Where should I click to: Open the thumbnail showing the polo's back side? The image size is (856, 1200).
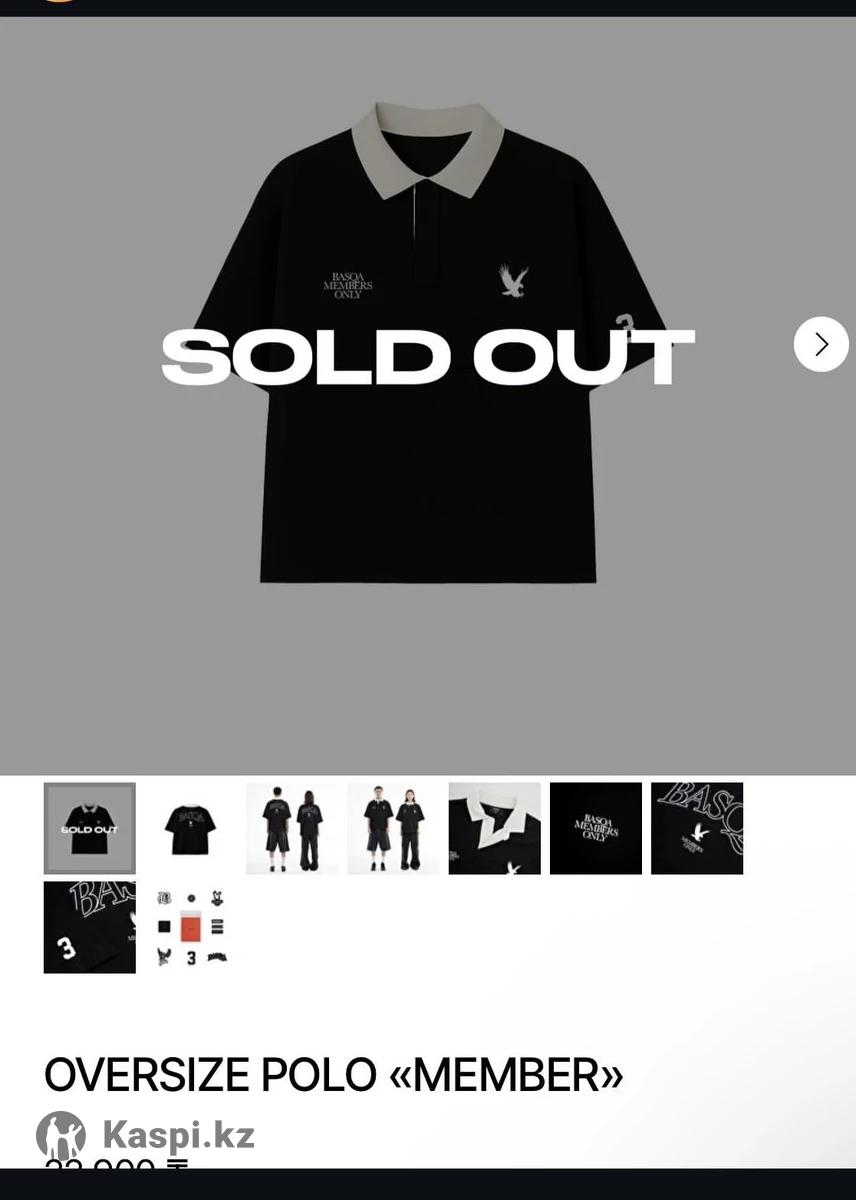pos(190,828)
